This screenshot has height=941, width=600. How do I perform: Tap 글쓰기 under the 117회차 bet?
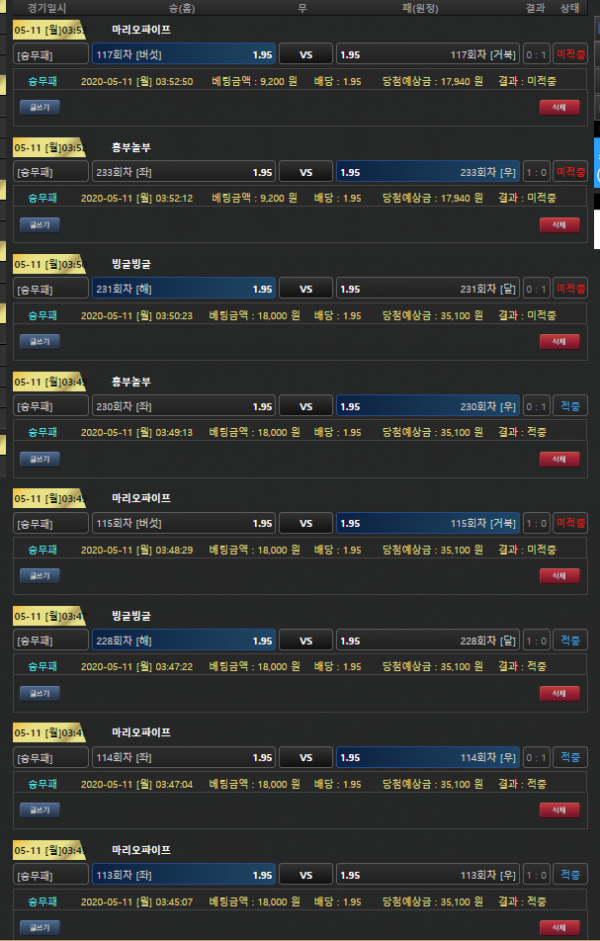click(40, 106)
